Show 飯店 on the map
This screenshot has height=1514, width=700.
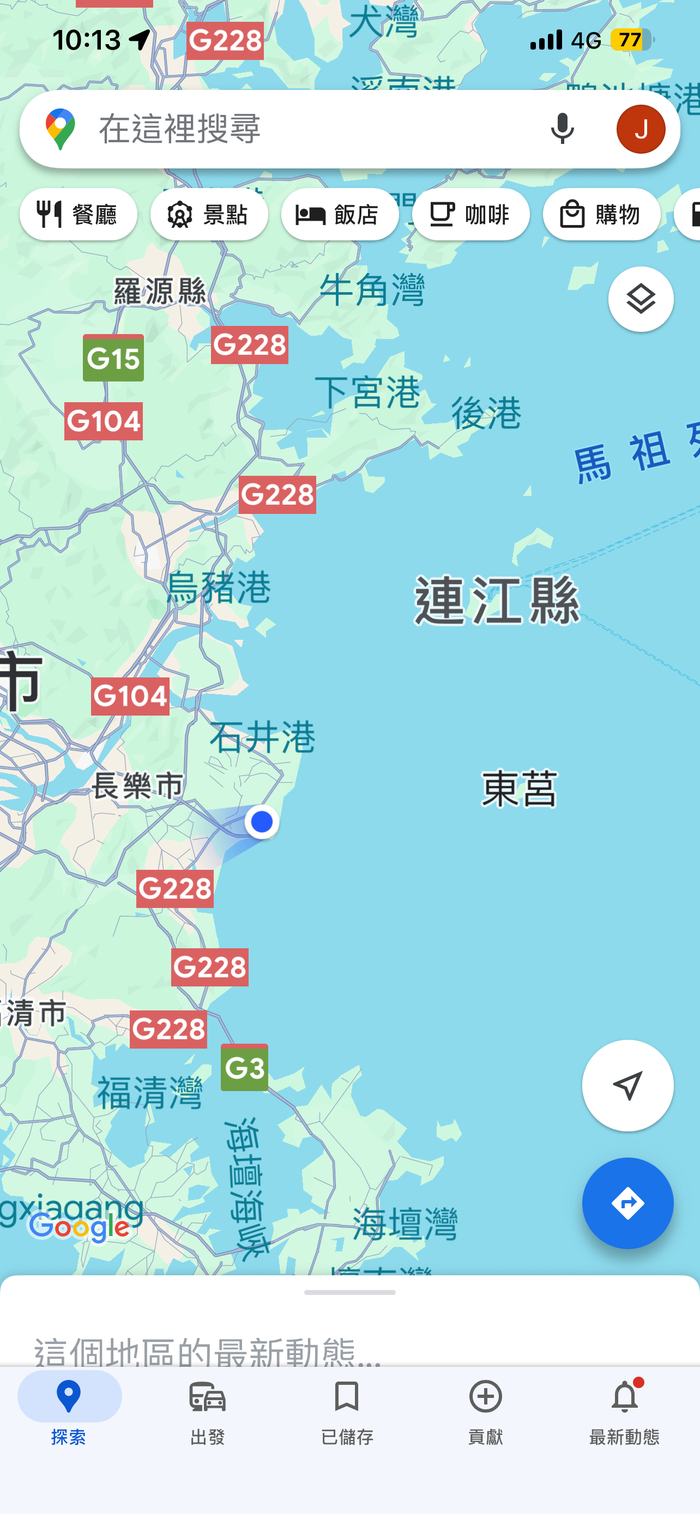(x=340, y=214)
